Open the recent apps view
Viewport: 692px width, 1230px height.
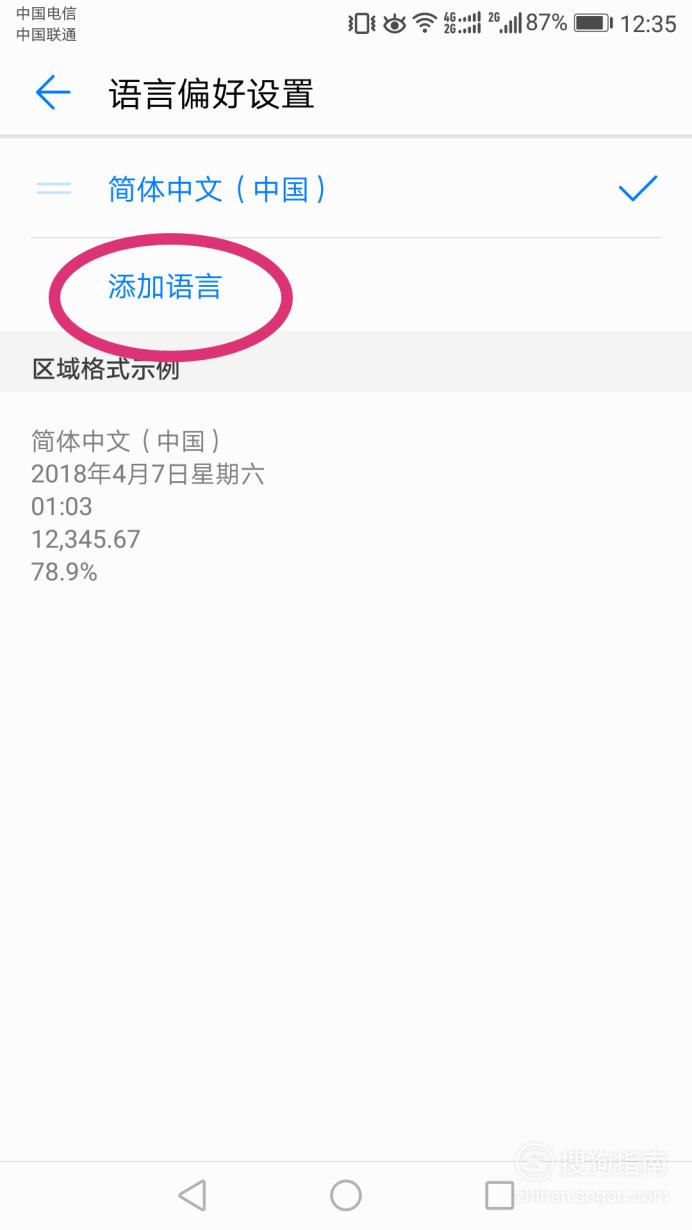pyautogui.click(x=499, y=1195)
